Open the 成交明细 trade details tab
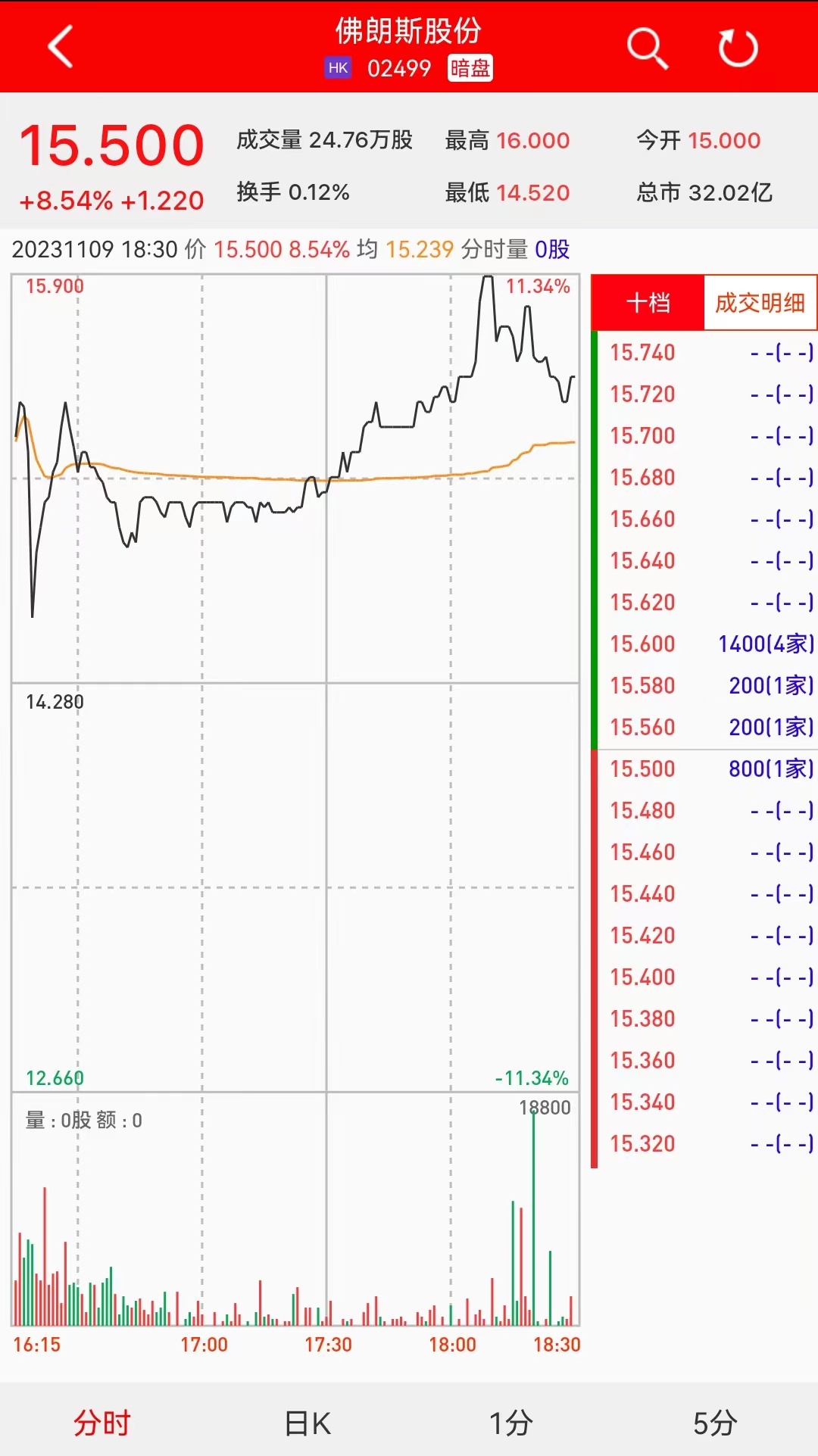The height and width of the screenshot is (1456, 818). 760,303
